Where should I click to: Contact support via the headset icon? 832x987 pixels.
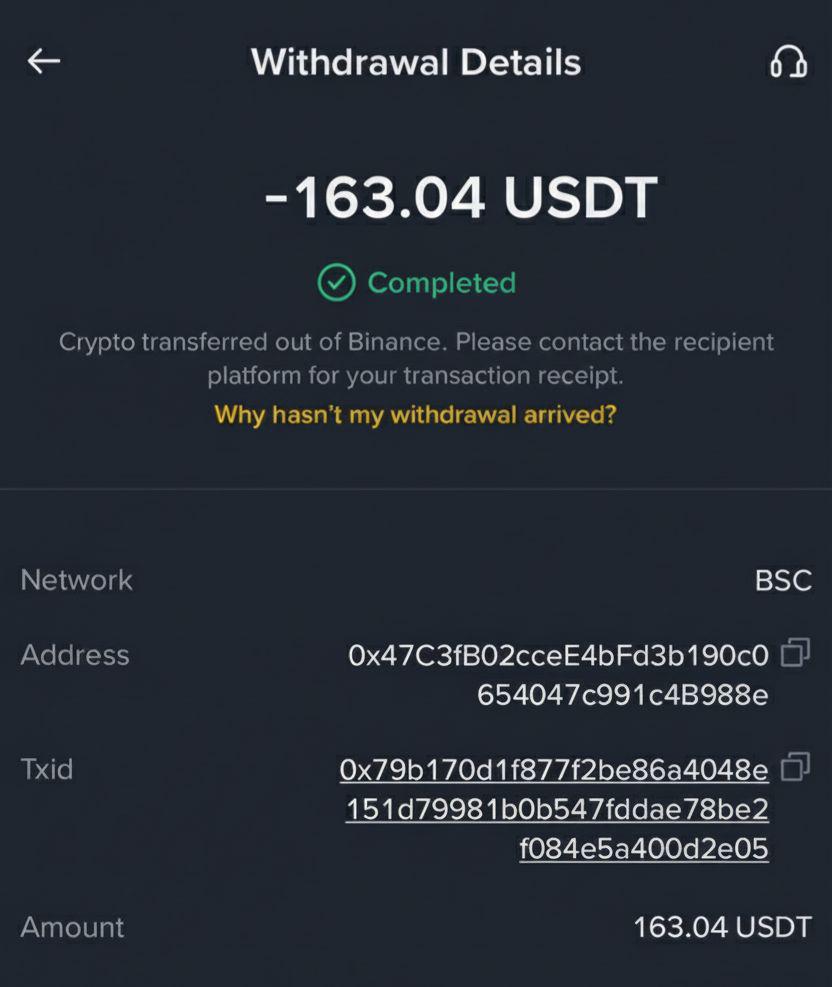pyautogui.click(x=788, y=62)
